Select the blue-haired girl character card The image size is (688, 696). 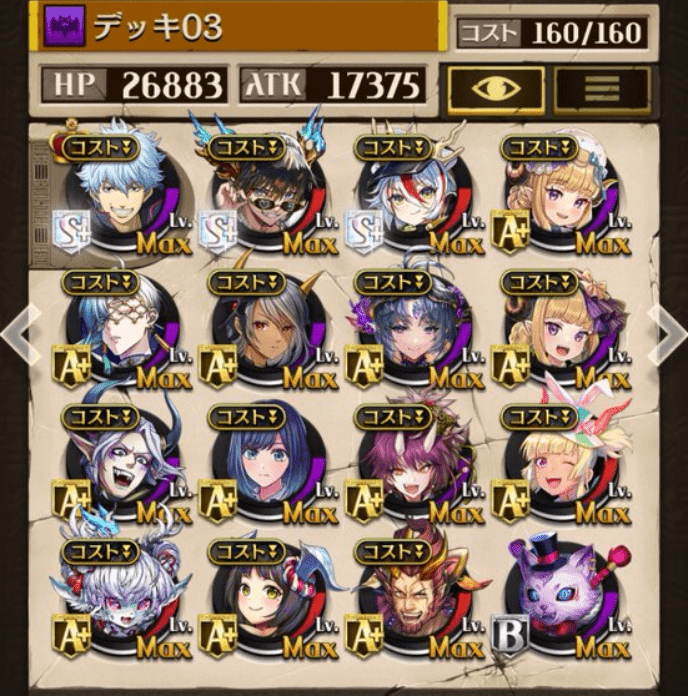266,465
